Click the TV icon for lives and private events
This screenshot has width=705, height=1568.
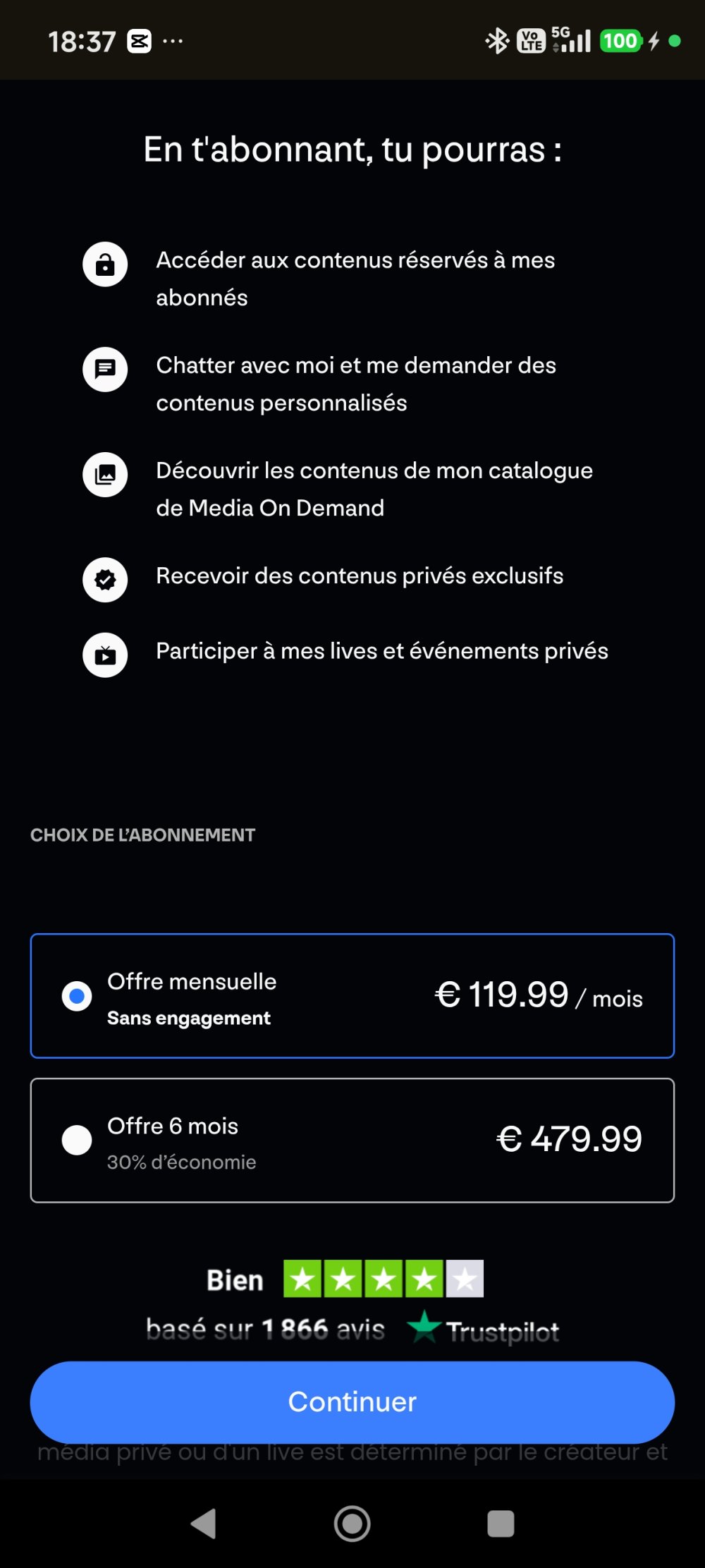pos(104,655)
